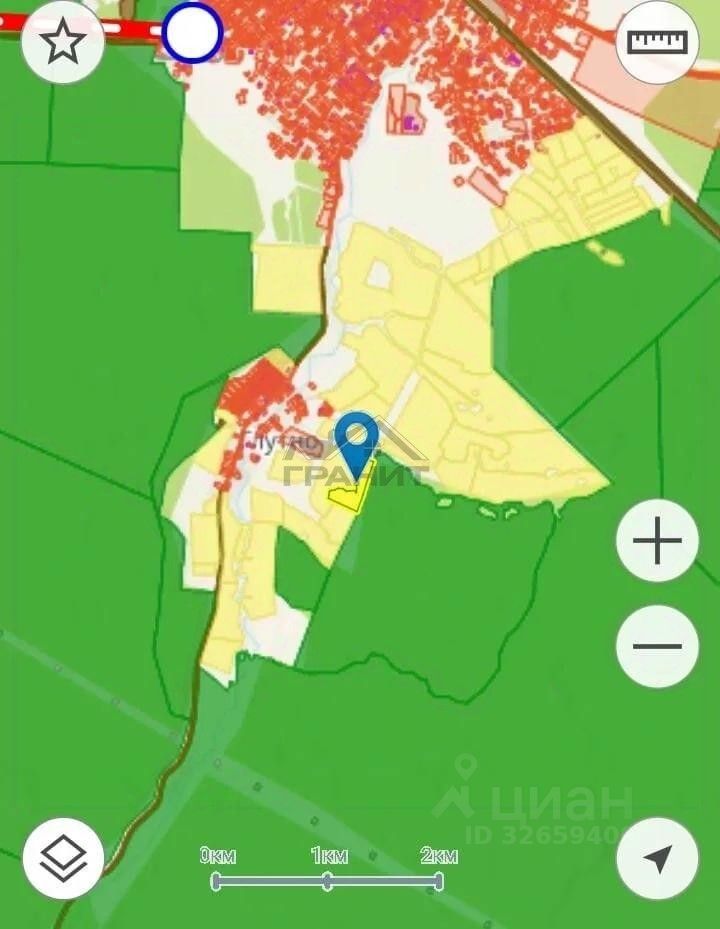The height and width of the screenshot is (929, 720).
Task: Zoom in on the map
Action: [x=657, y=541]
